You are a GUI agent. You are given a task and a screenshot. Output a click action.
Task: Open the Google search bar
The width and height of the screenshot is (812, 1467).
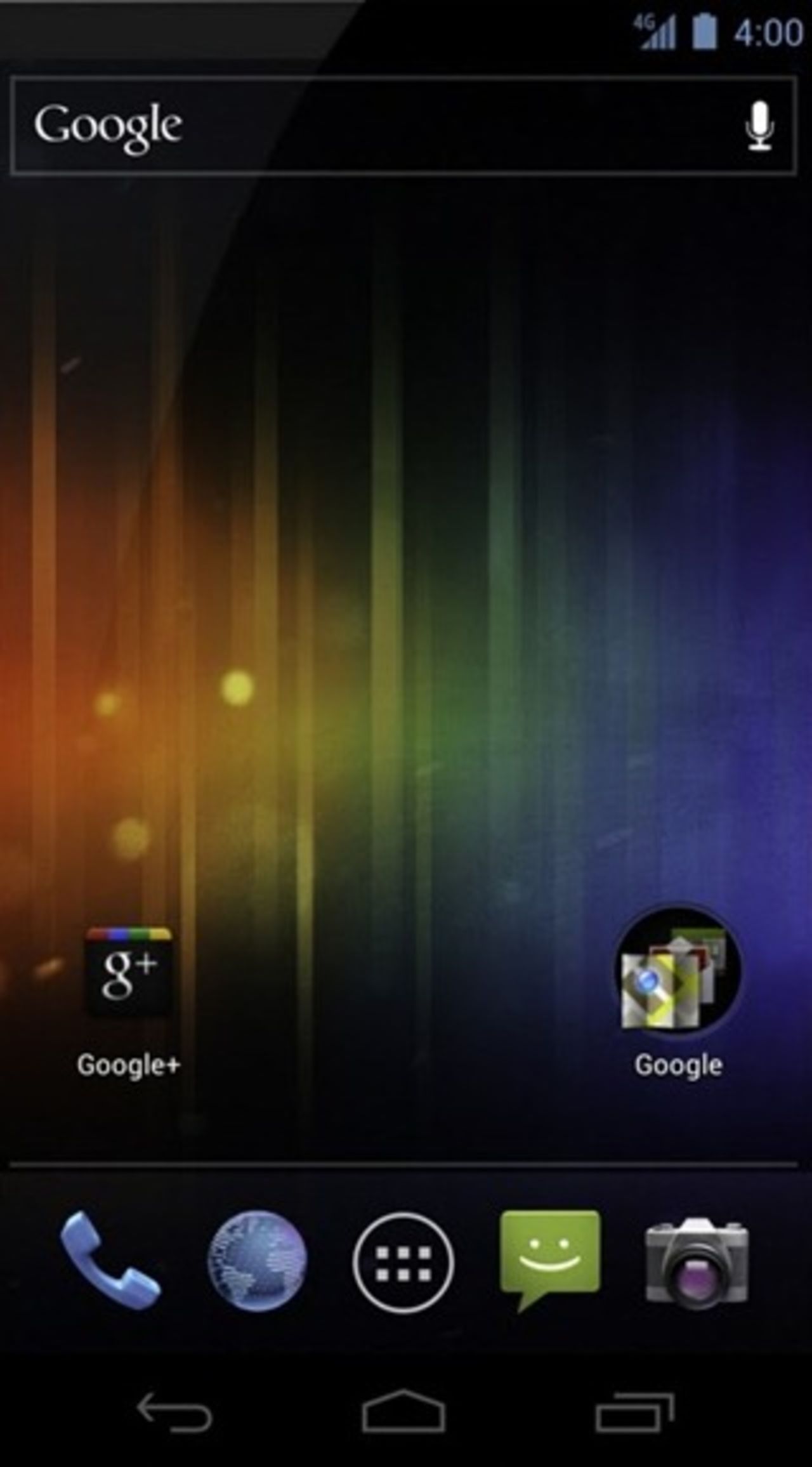click(x=381, y=125)
